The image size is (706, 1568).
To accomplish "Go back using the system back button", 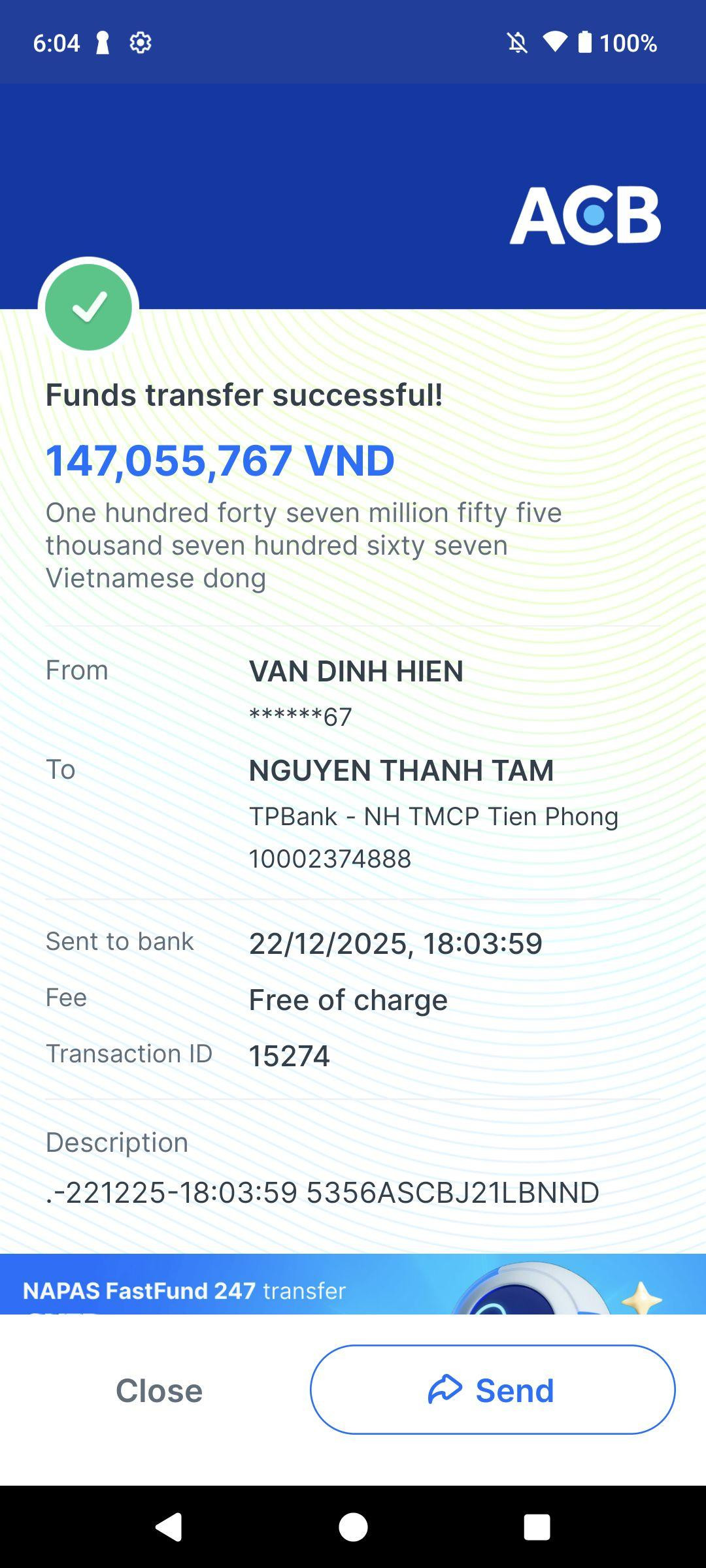I will pos(169,1527).
